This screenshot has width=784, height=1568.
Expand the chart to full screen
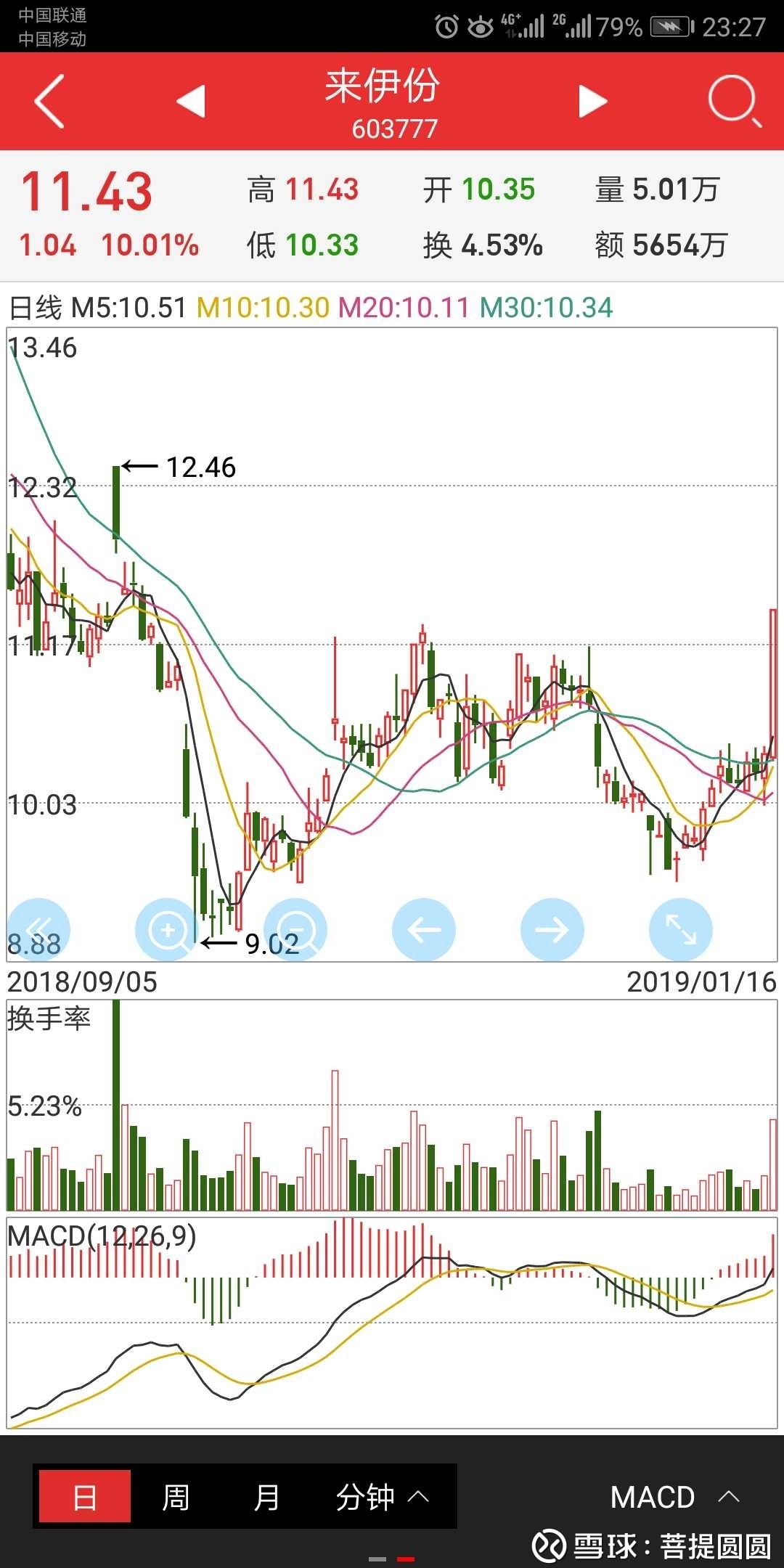681,930
